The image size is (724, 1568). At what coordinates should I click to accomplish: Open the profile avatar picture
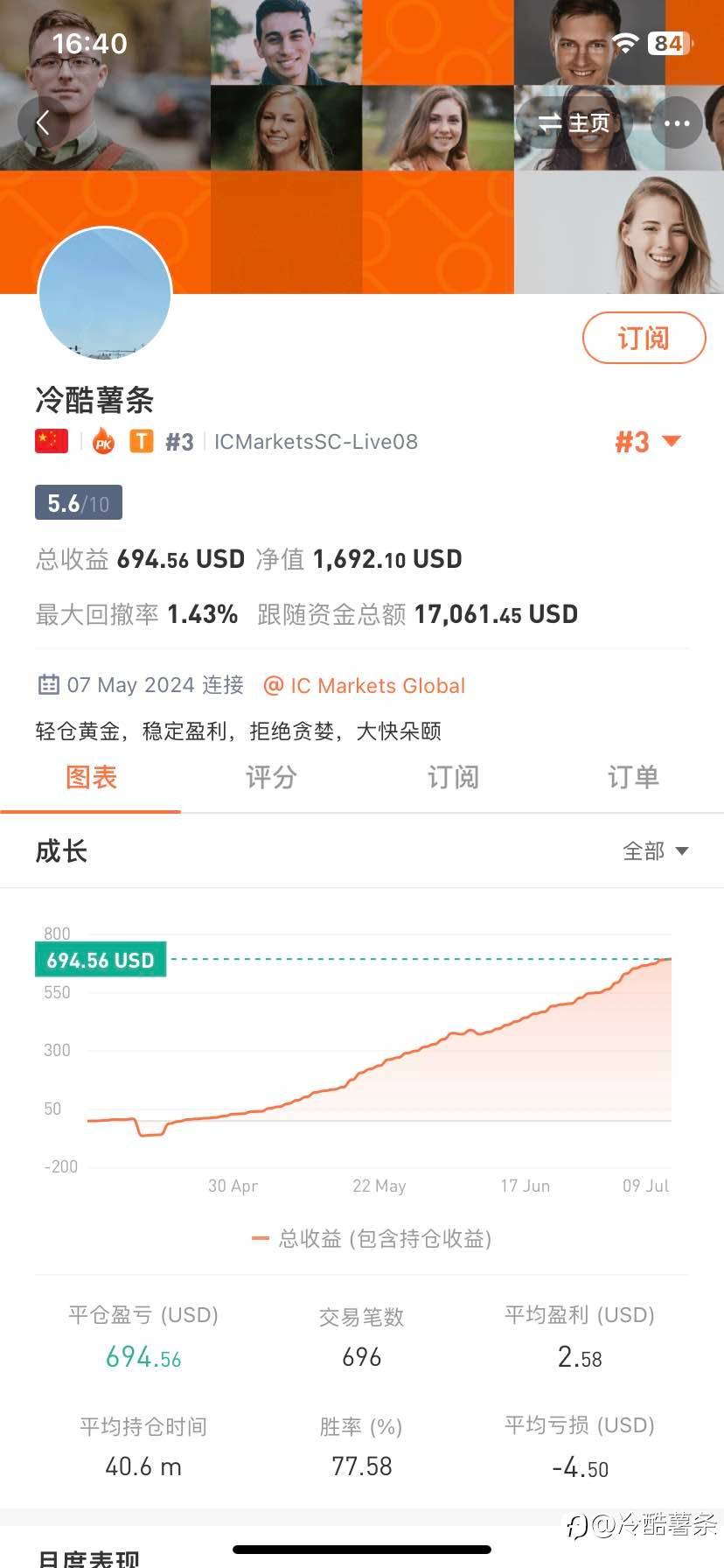coord(105,294)
